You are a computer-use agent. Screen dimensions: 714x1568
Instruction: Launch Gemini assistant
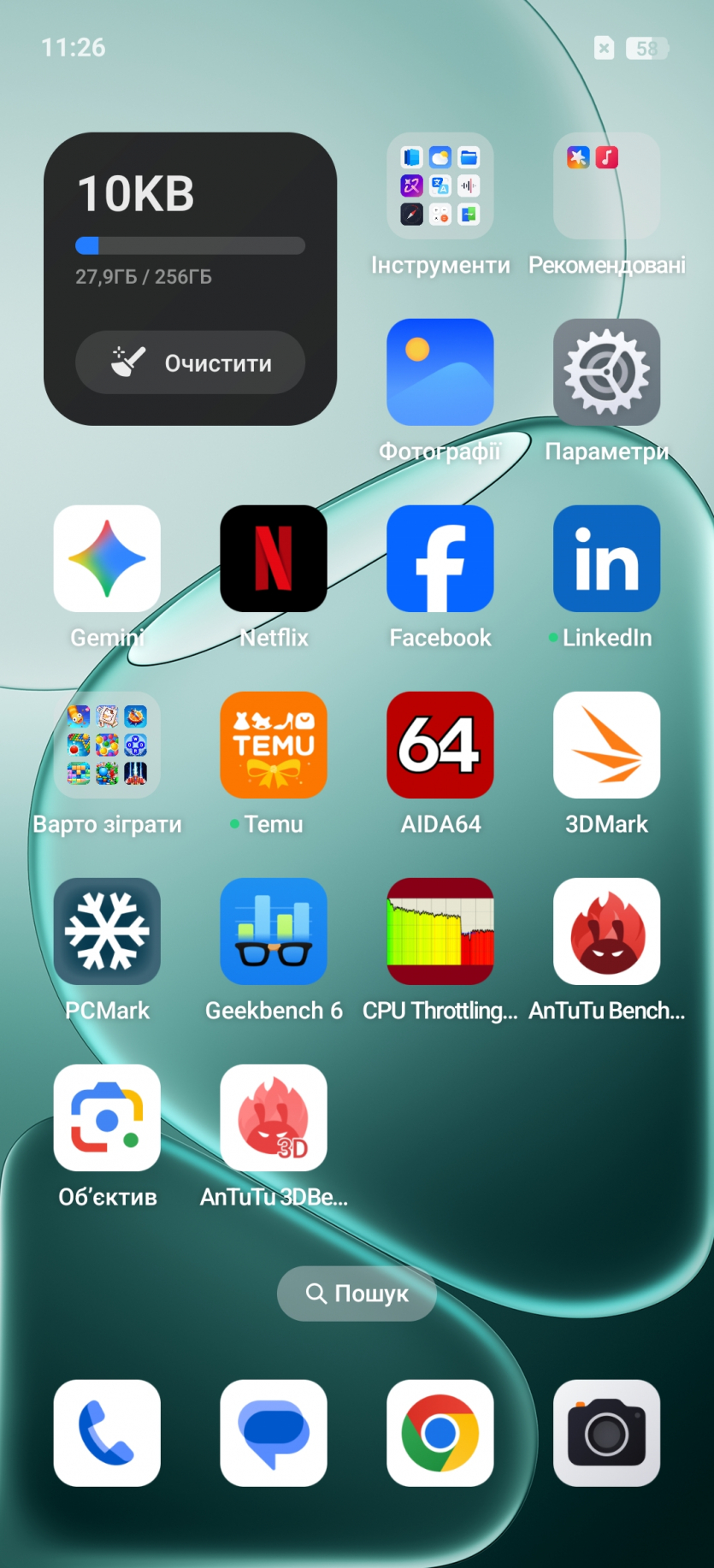point(107,558)
